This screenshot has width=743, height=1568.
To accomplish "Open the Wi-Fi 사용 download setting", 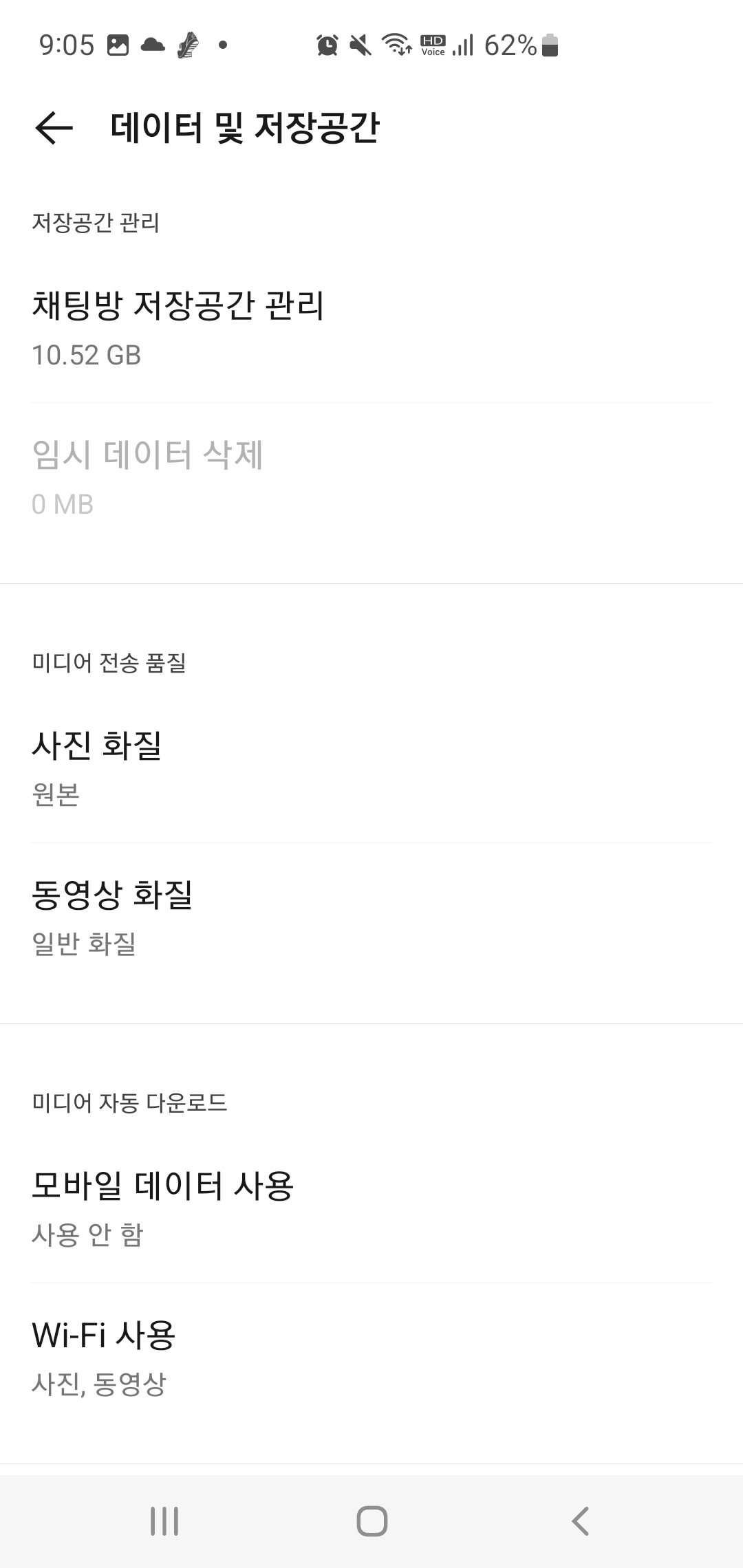I will [x=371, y=1358].
